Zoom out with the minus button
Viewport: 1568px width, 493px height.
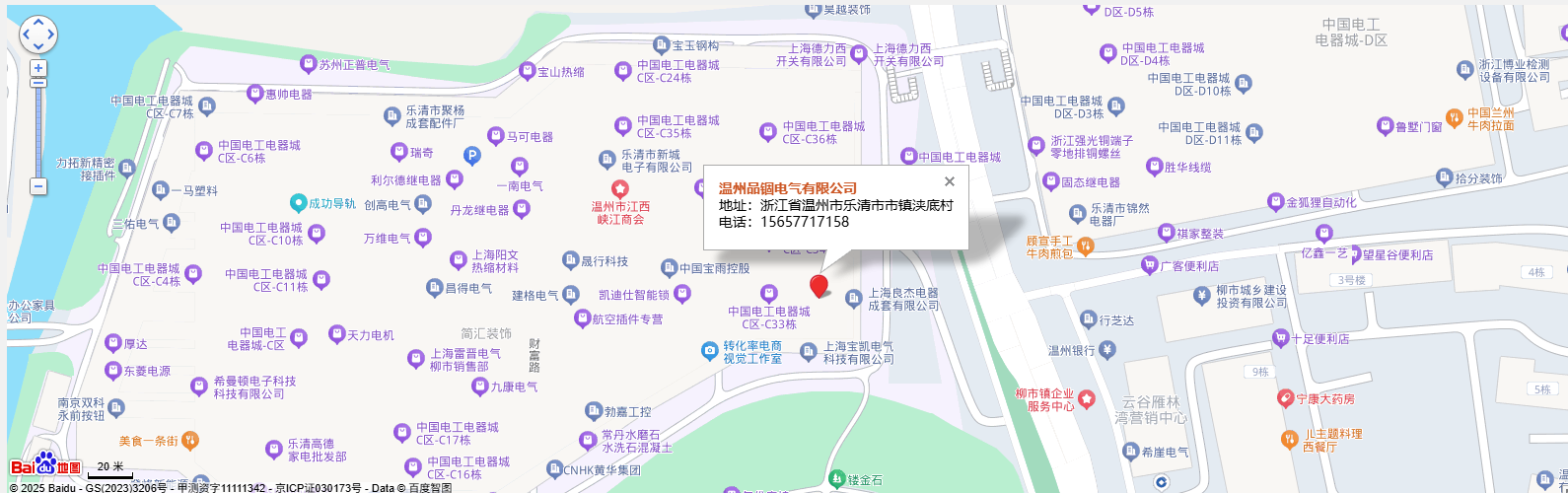[38, 186]
